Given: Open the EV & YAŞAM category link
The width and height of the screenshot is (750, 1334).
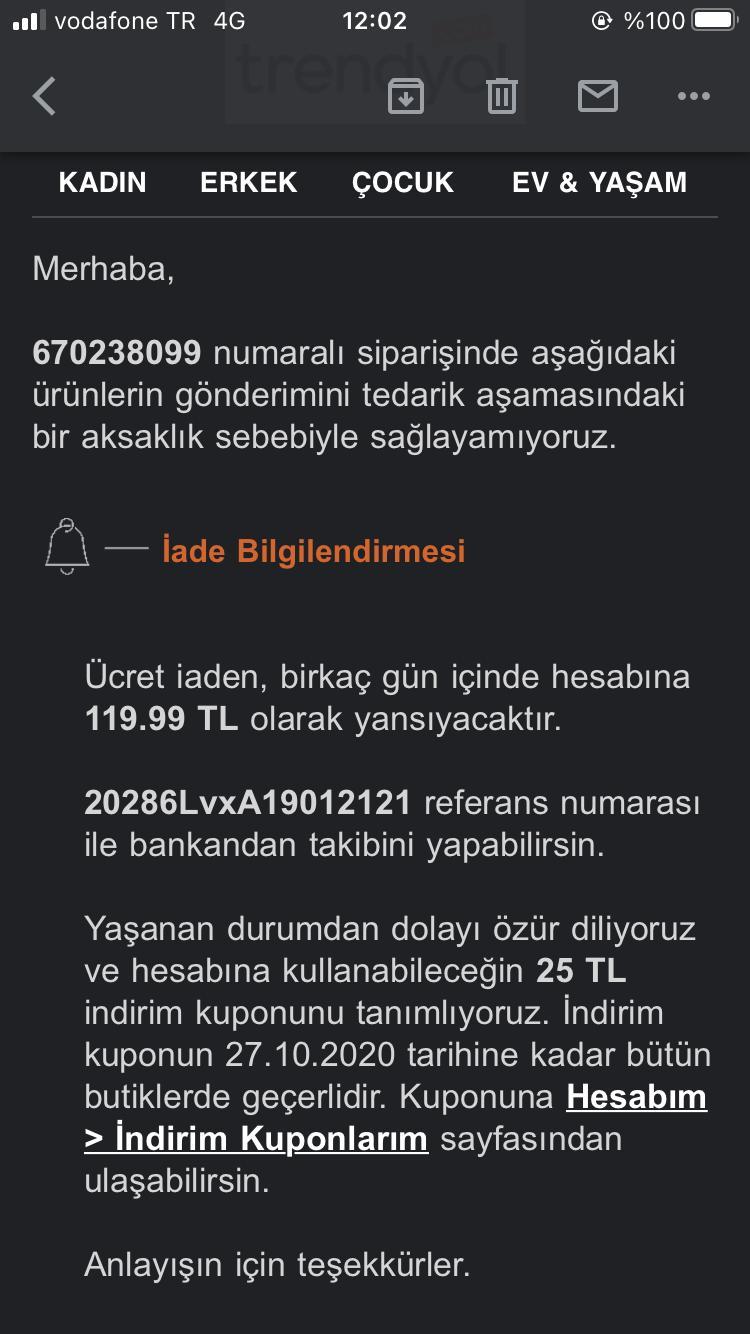Looking at the screenshot, I should pyautogui.click(x=600, y=183).
